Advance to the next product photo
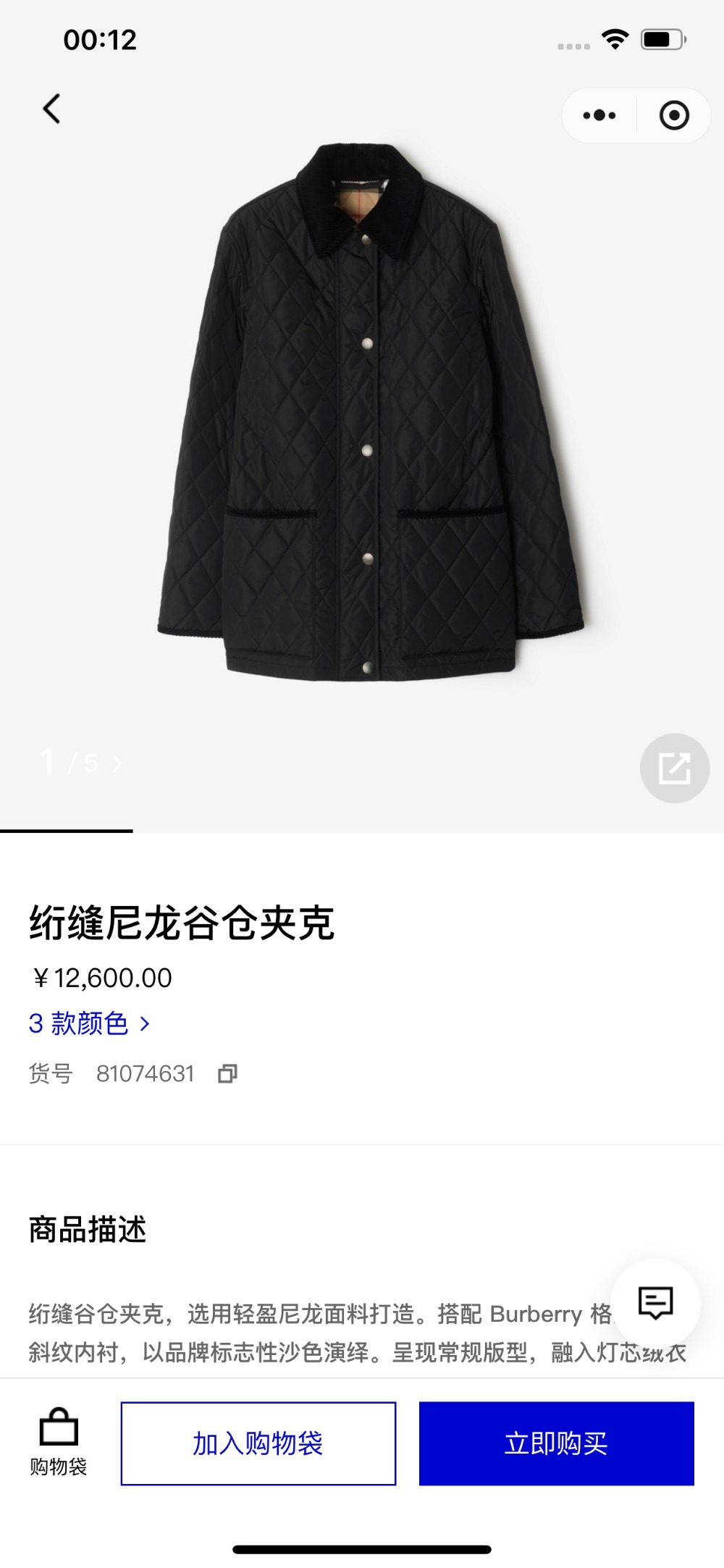Screen dimensions: 724x1568 (x=117, y=763)
